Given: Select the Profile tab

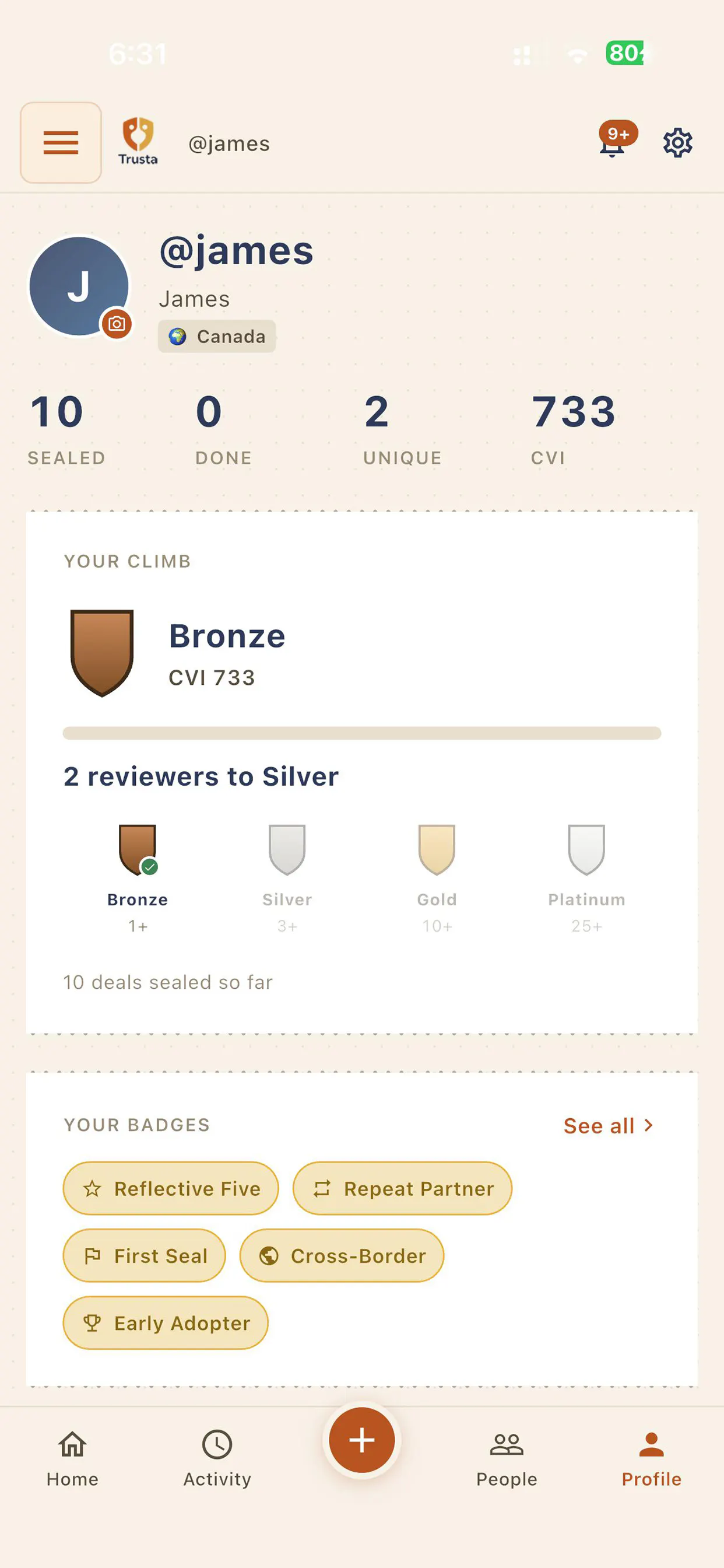Looking at the screenshot, I should (x=651, y=1458).
